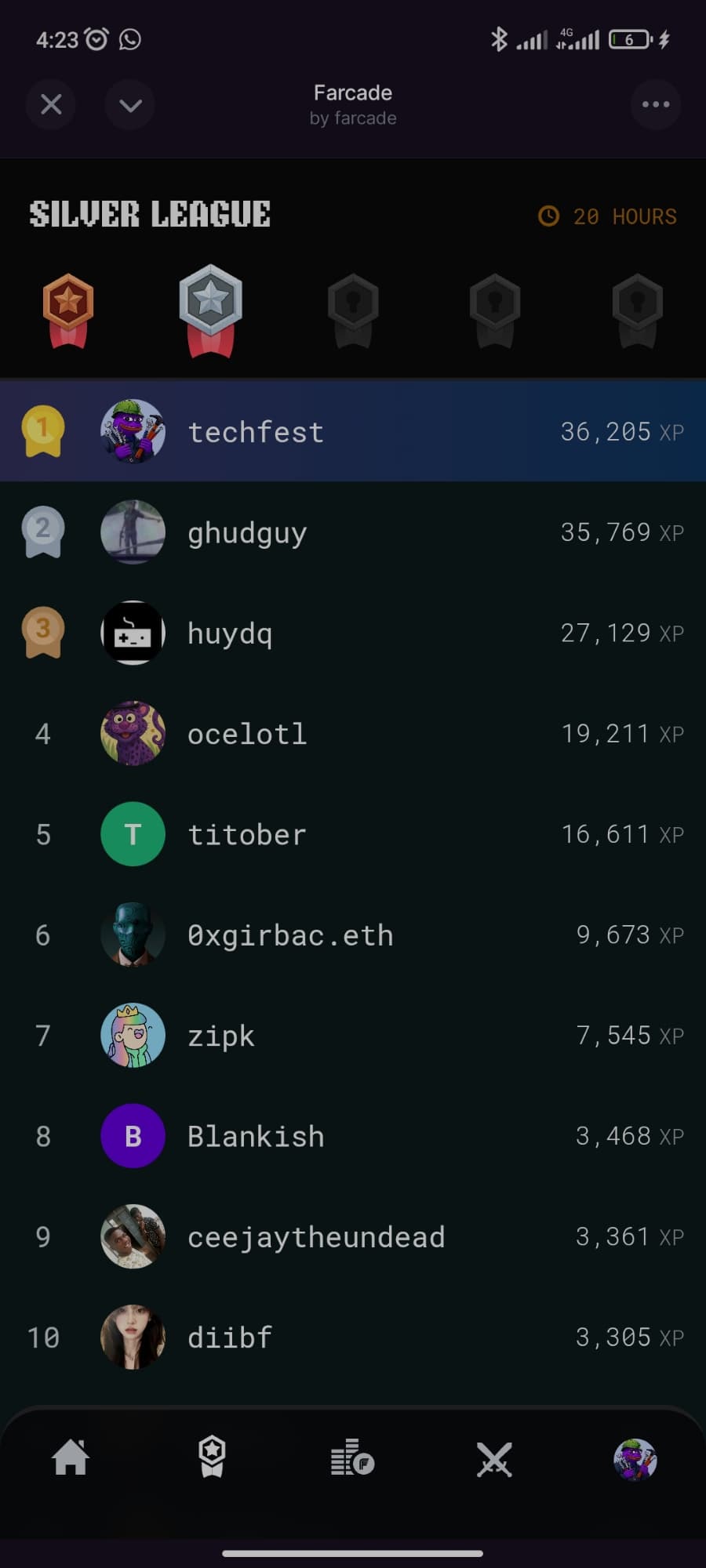Go to the Home tab
The image size is (706, 1568).
point(71,1458)
